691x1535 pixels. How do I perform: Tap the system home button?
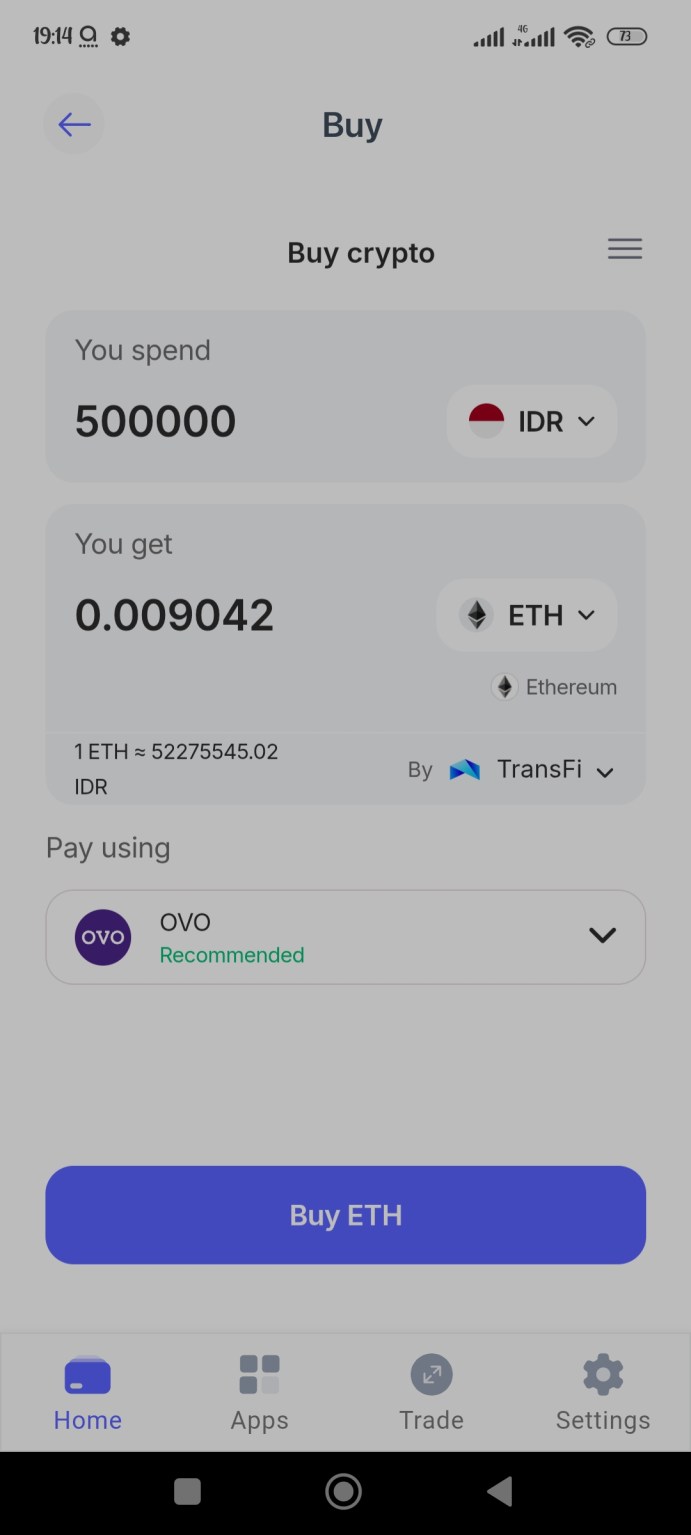click(344, 1492)
